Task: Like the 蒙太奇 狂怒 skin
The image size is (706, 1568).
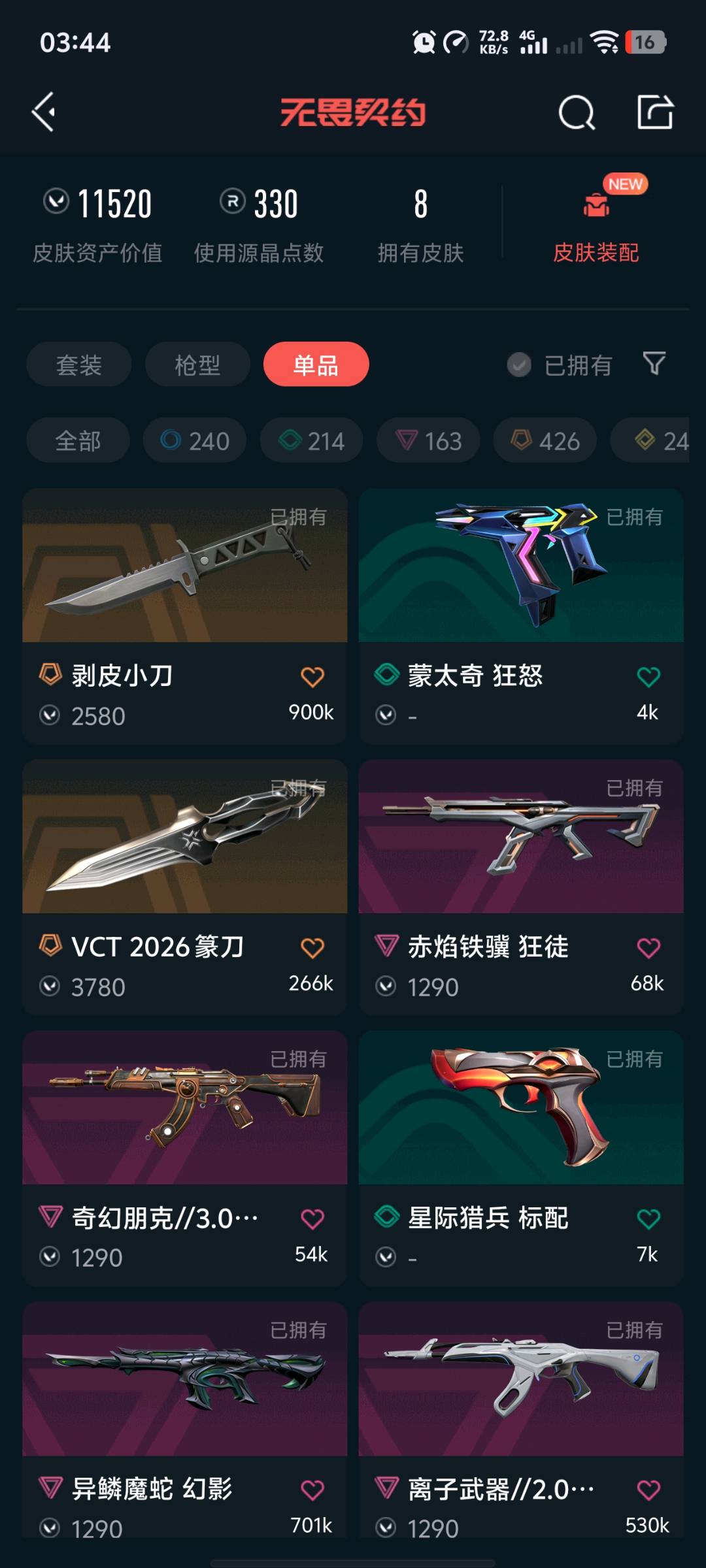Action: pyautogui.click(x=648, y=678)
